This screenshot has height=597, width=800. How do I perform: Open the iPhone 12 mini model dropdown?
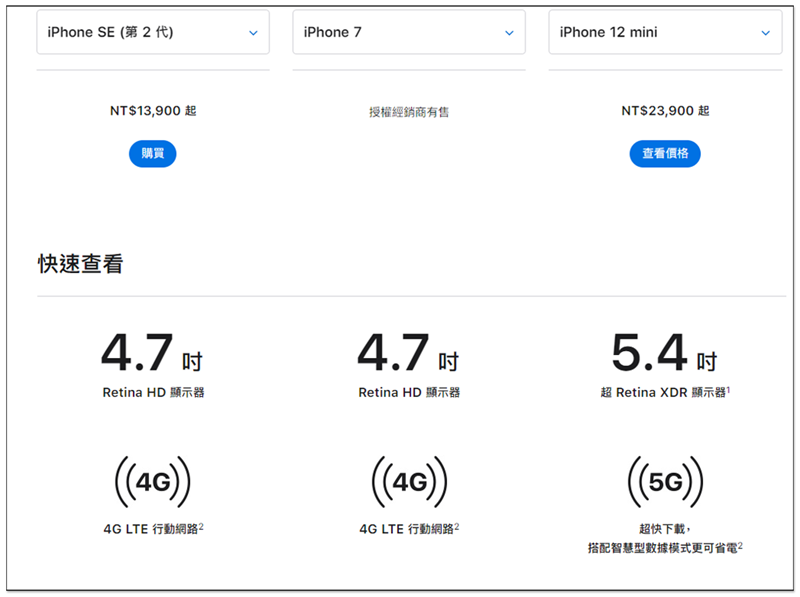pyautogui.click(x=665, y=32)
